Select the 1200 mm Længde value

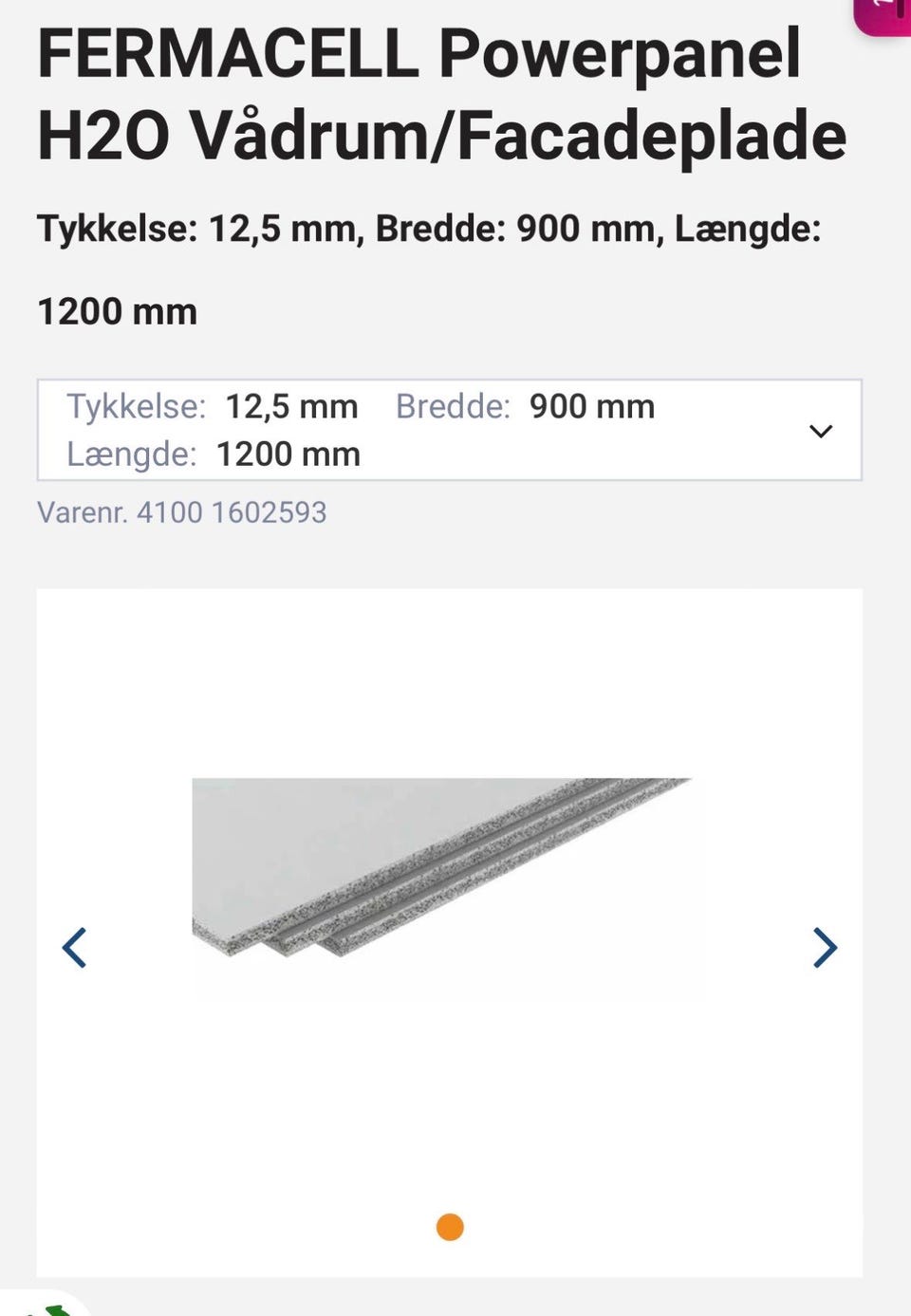[x=288, y=454]
